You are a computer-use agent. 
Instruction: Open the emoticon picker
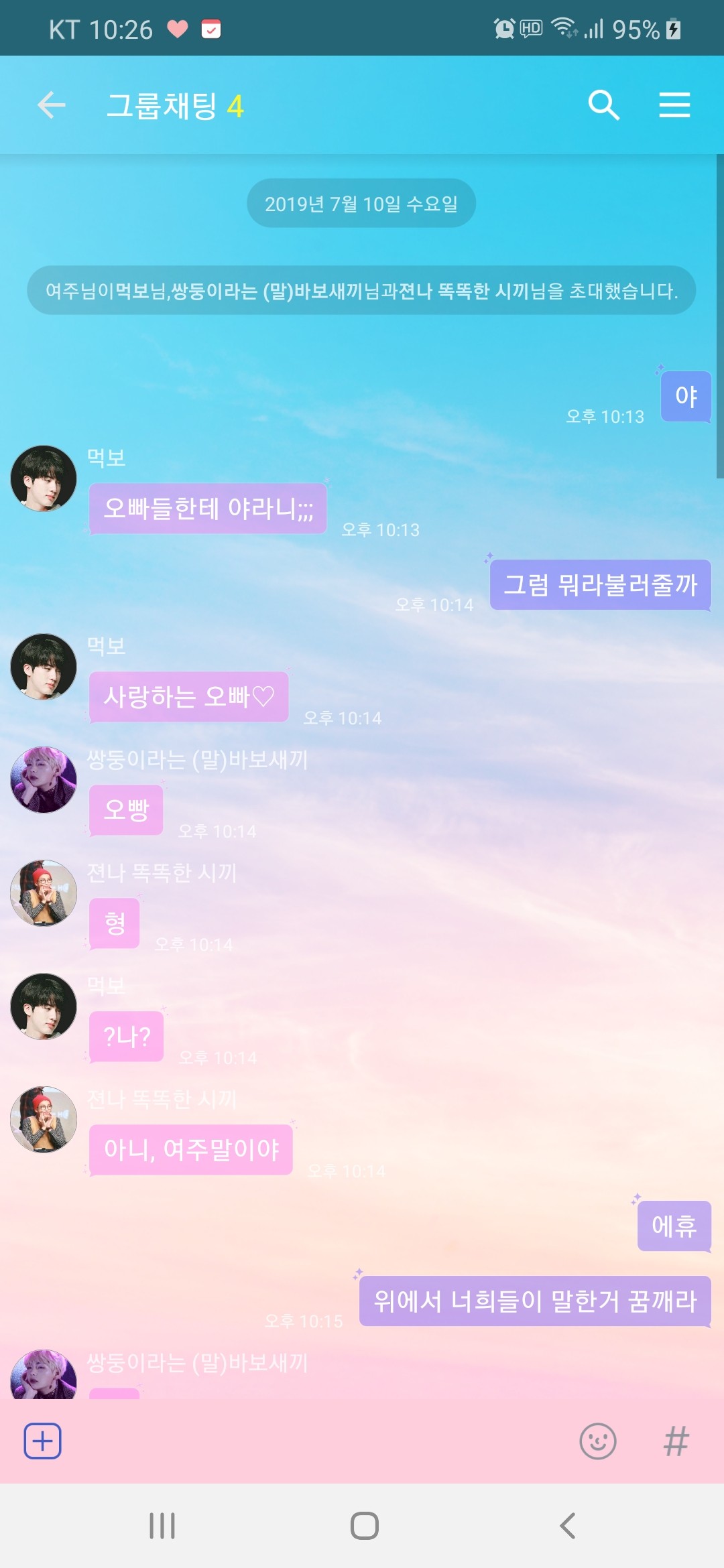click(x=597, y=1441)
